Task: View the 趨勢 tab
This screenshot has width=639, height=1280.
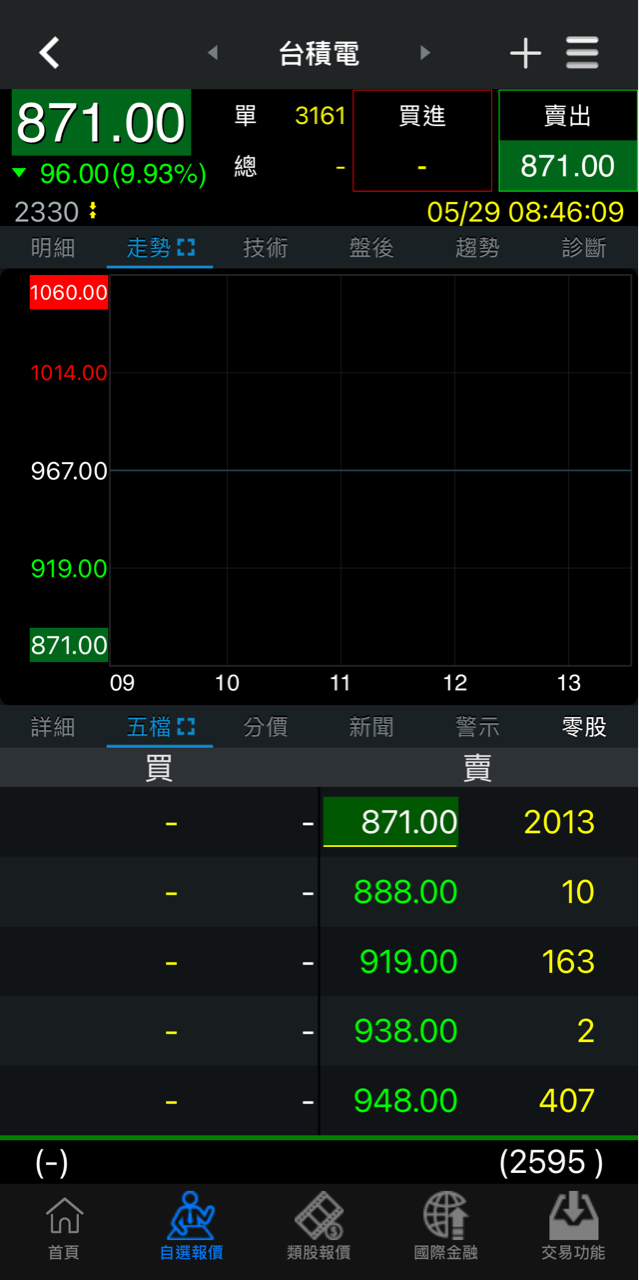Action: tap(477, 248)
